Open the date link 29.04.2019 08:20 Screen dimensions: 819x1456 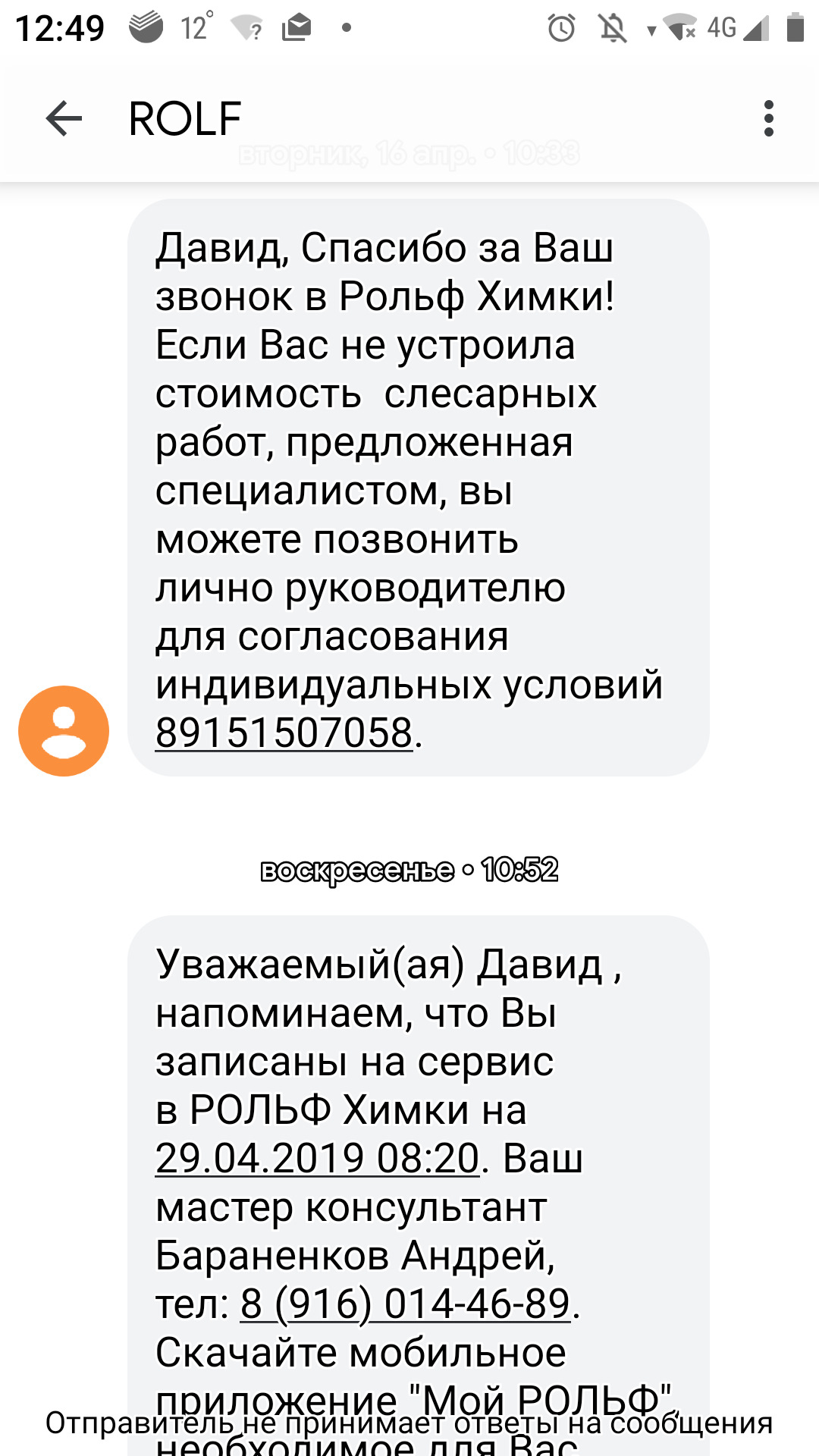(317, 1159)
